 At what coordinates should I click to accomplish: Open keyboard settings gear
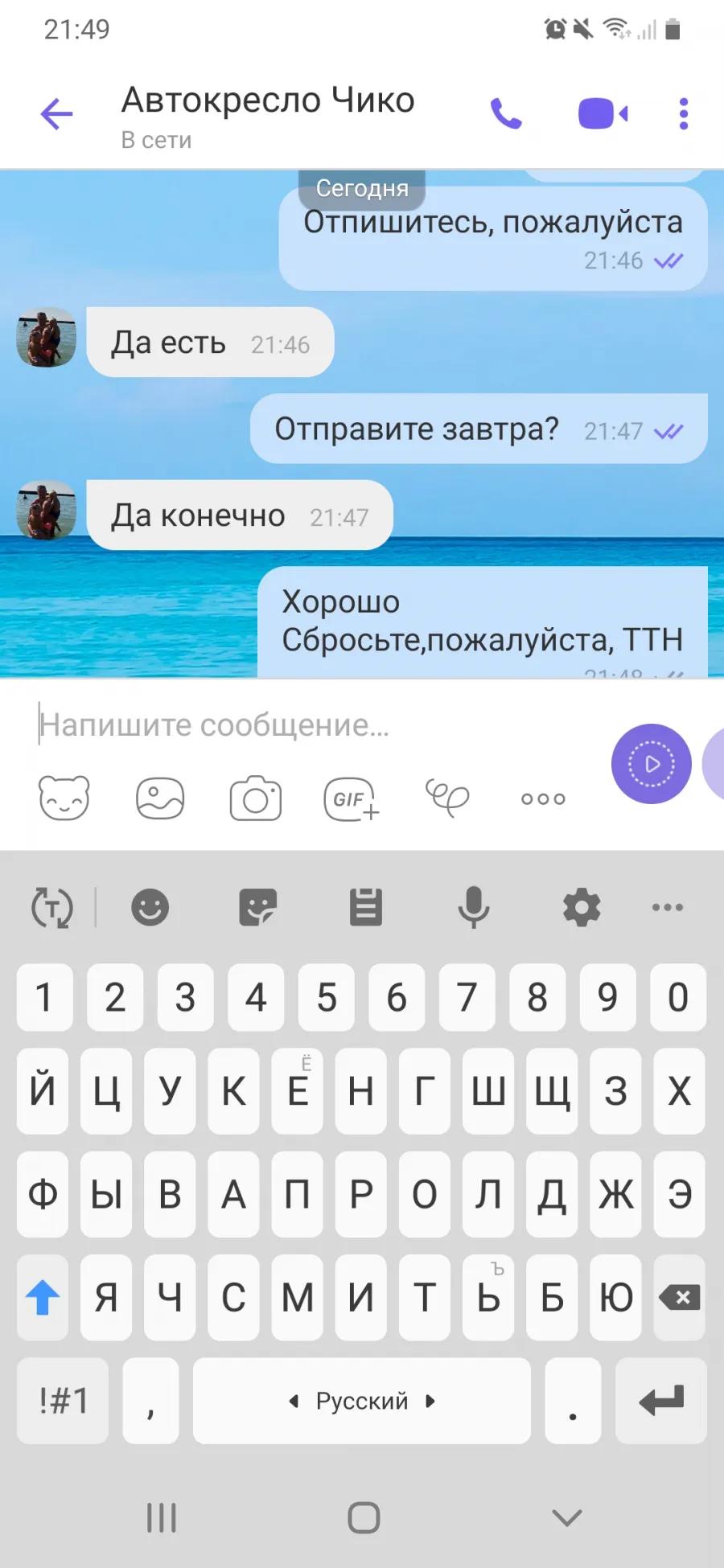click(x=582, y=908)
